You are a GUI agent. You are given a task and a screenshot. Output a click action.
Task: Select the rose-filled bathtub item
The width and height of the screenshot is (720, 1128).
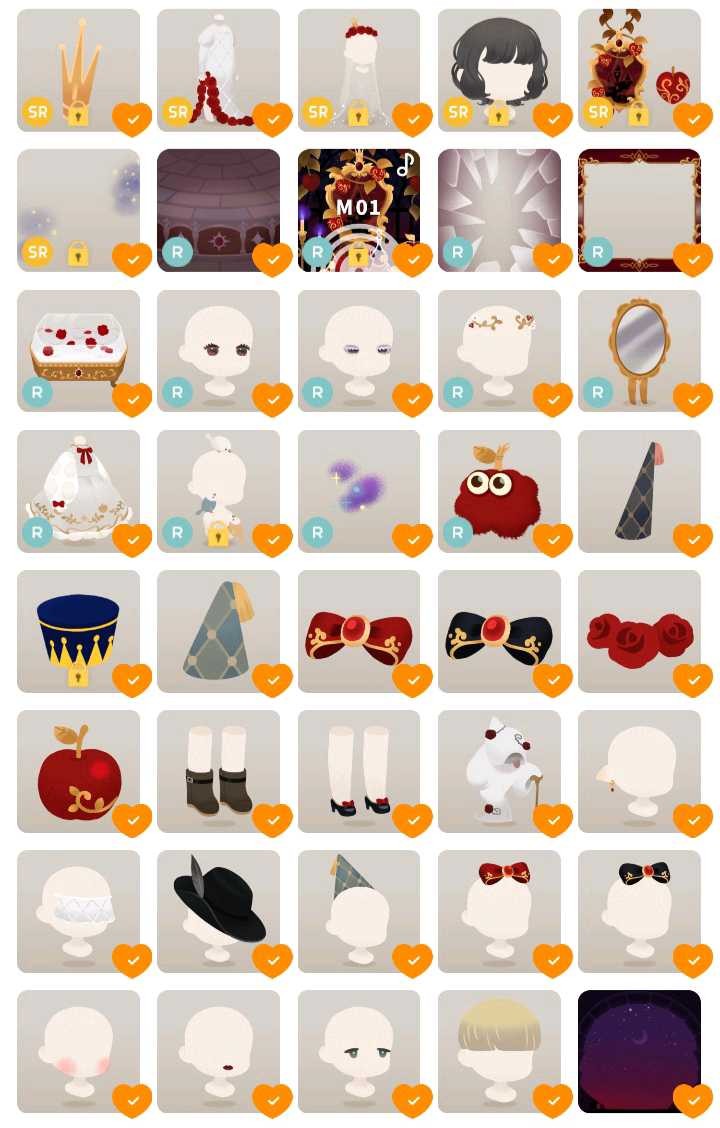78,350
